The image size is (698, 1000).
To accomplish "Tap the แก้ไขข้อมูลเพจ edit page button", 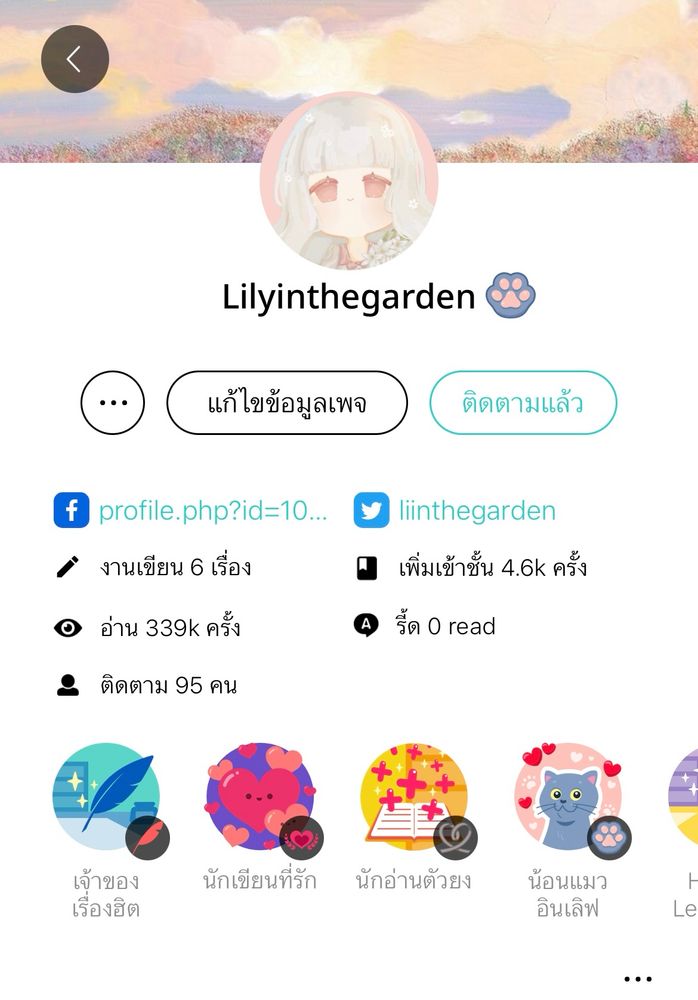I will pos(287,403).
